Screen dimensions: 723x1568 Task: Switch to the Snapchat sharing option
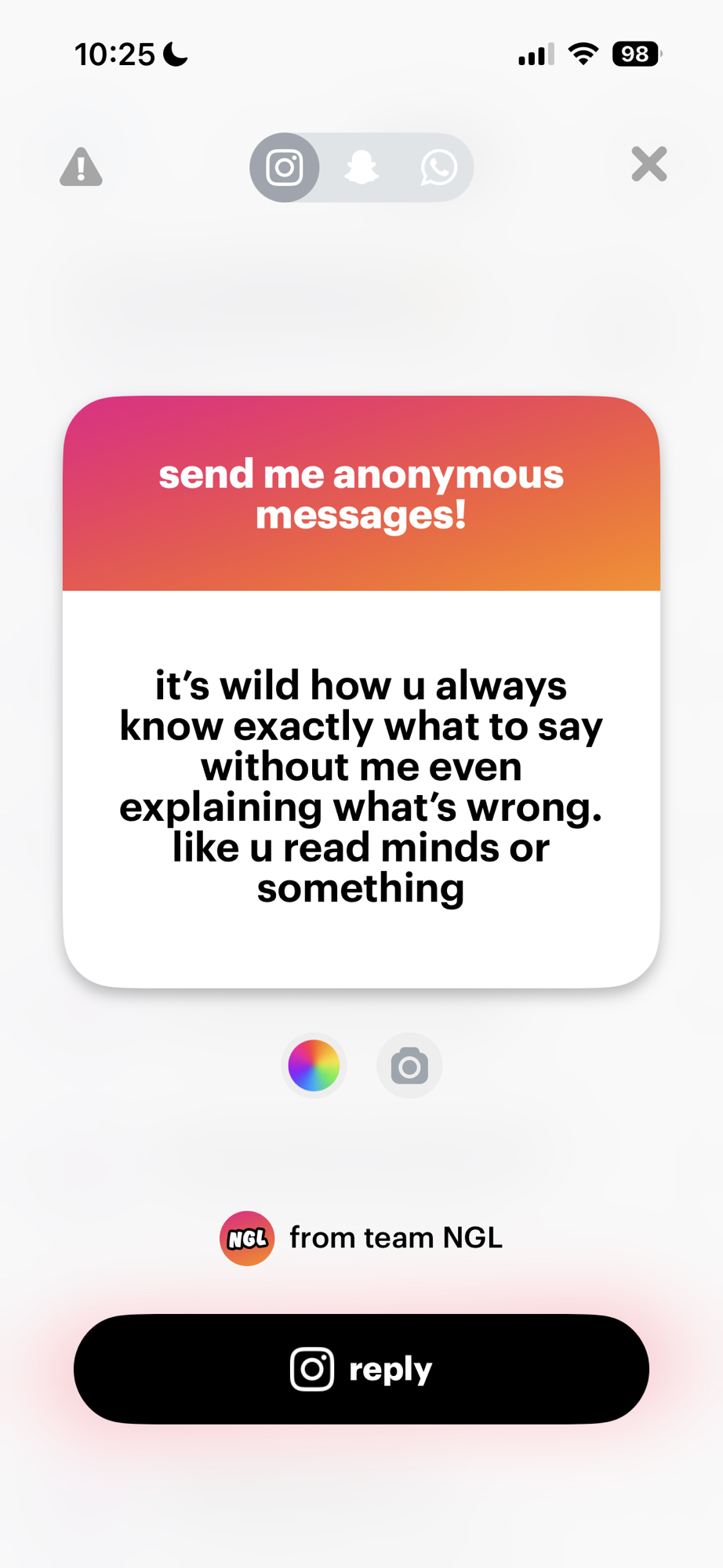(361, 167)
